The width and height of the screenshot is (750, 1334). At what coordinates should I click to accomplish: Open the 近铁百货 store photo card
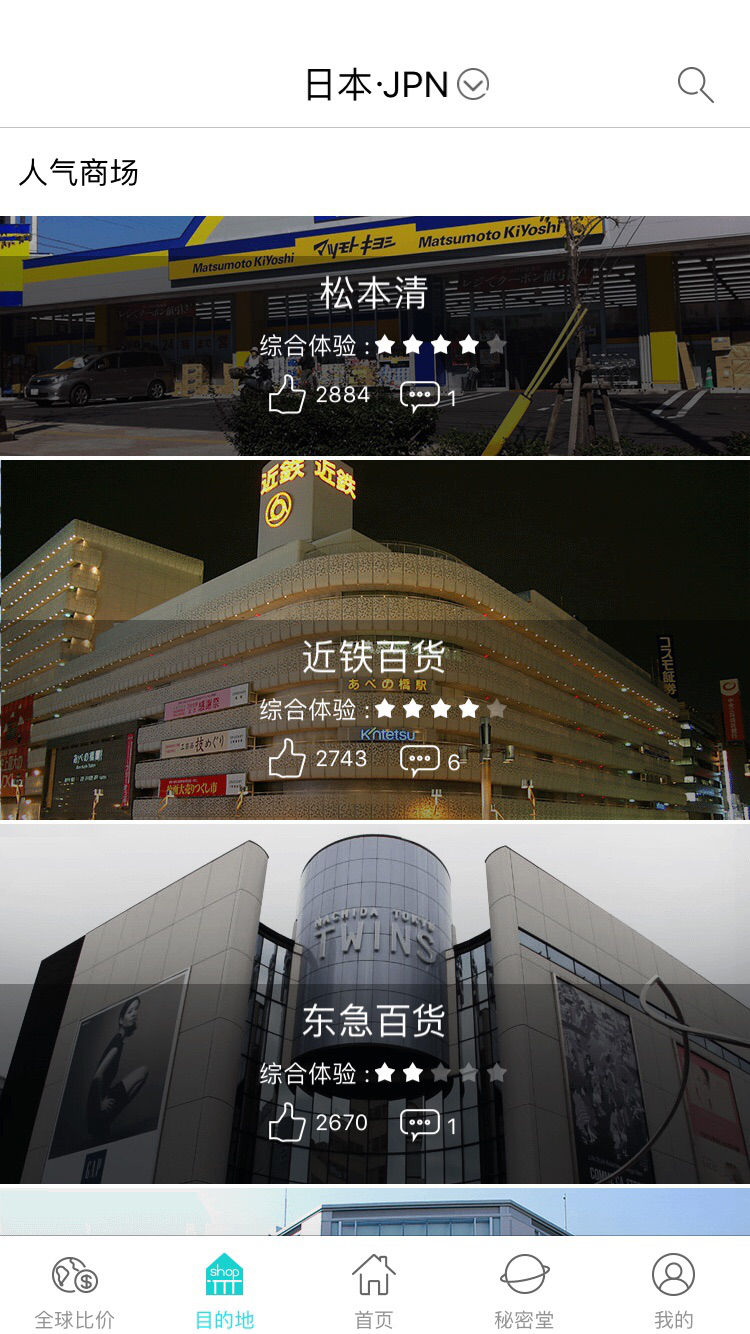[x=375, y=655]
